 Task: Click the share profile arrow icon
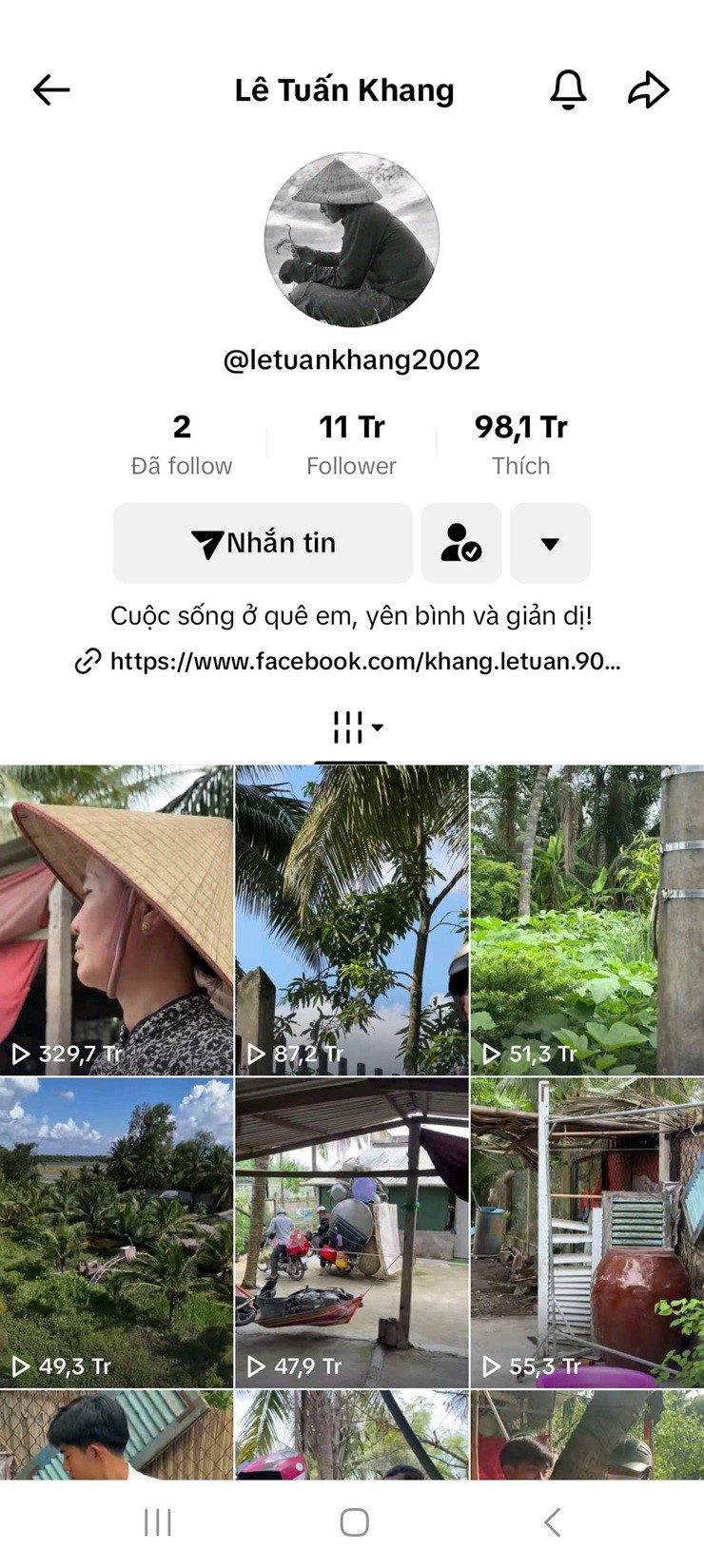[x=649, y=90]
